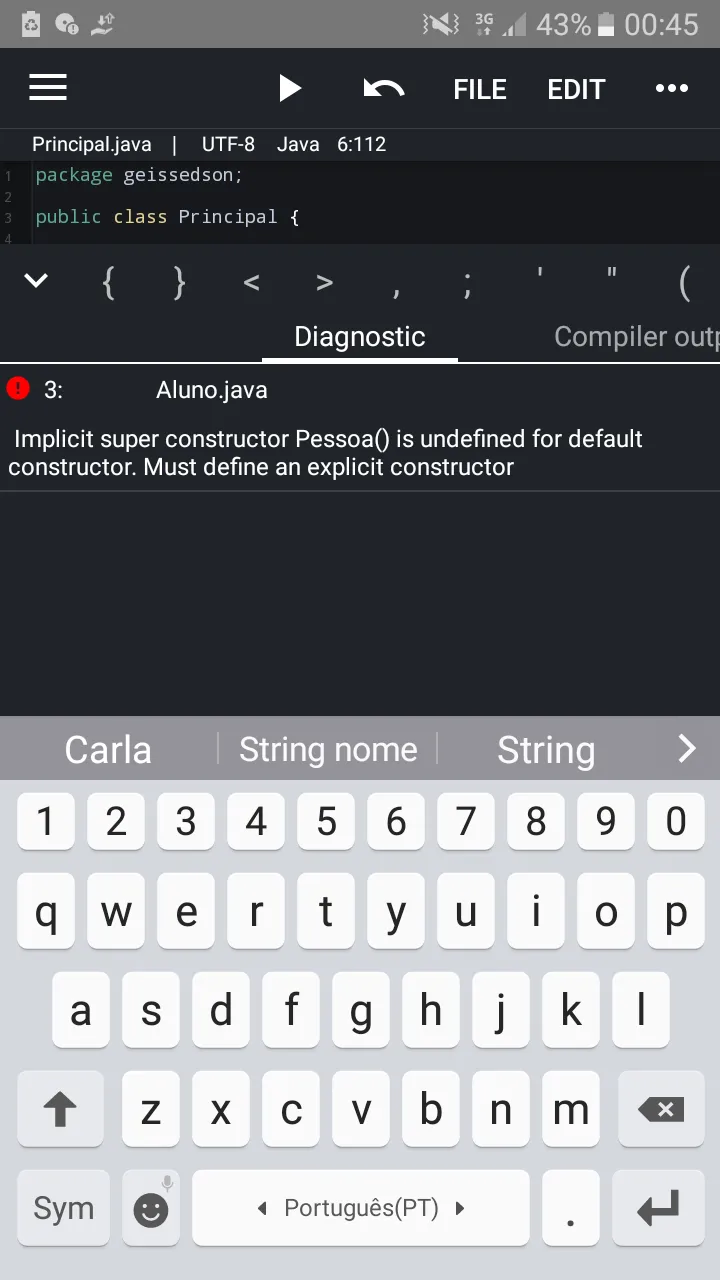
Task: Tap the backspace key
Action: [661, 1109]
